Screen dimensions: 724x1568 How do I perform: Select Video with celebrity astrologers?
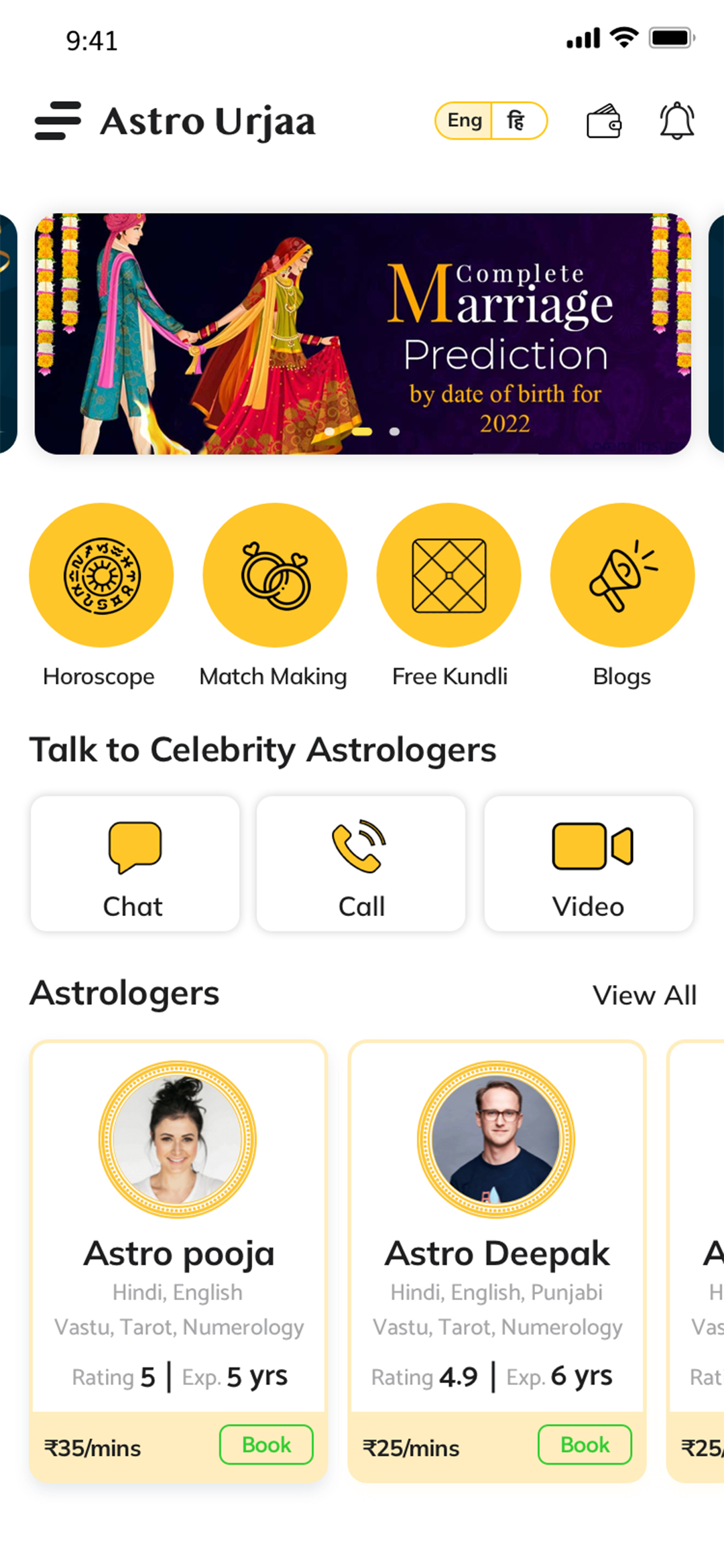pos(589,864)
